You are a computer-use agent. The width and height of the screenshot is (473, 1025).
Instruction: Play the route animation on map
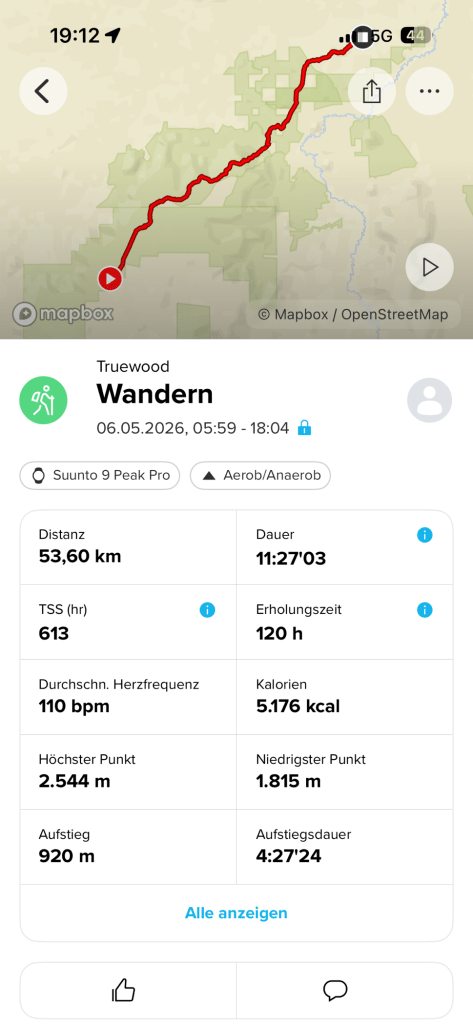[429, 267]
